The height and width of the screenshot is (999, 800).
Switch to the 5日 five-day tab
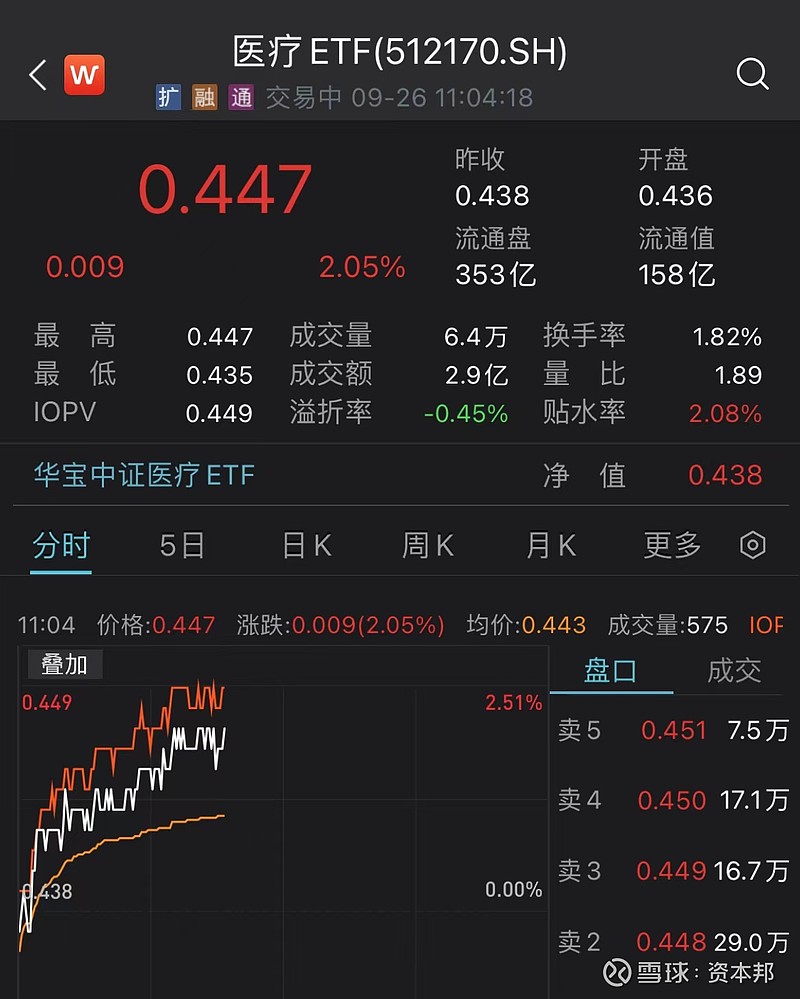(181, 545)
